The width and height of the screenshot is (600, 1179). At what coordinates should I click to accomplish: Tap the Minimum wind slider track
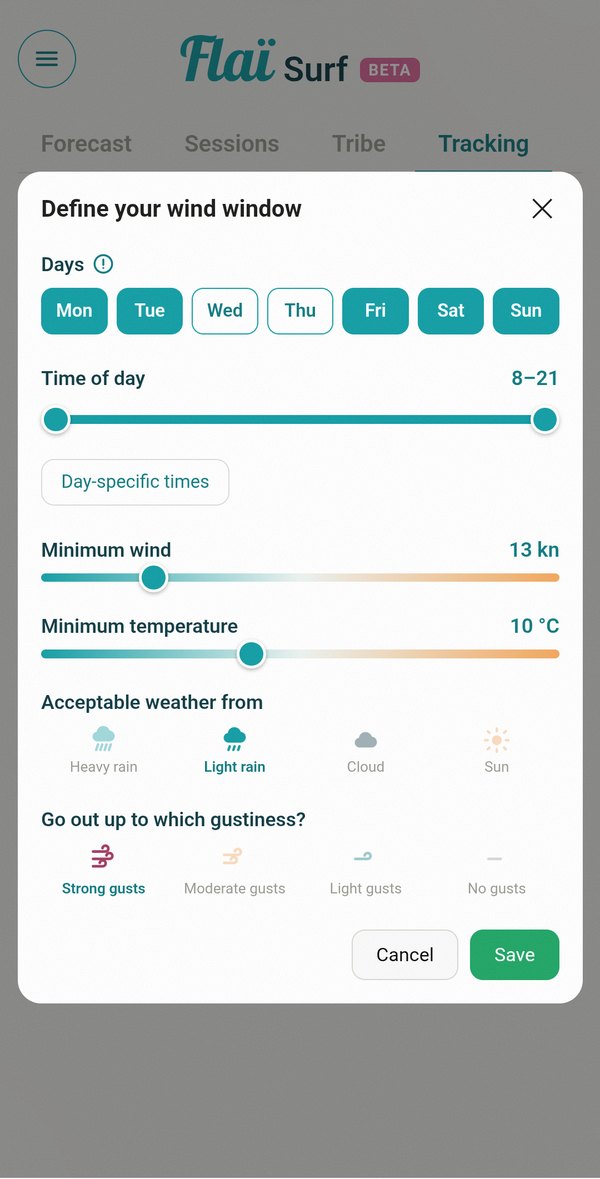coord(300,577)
